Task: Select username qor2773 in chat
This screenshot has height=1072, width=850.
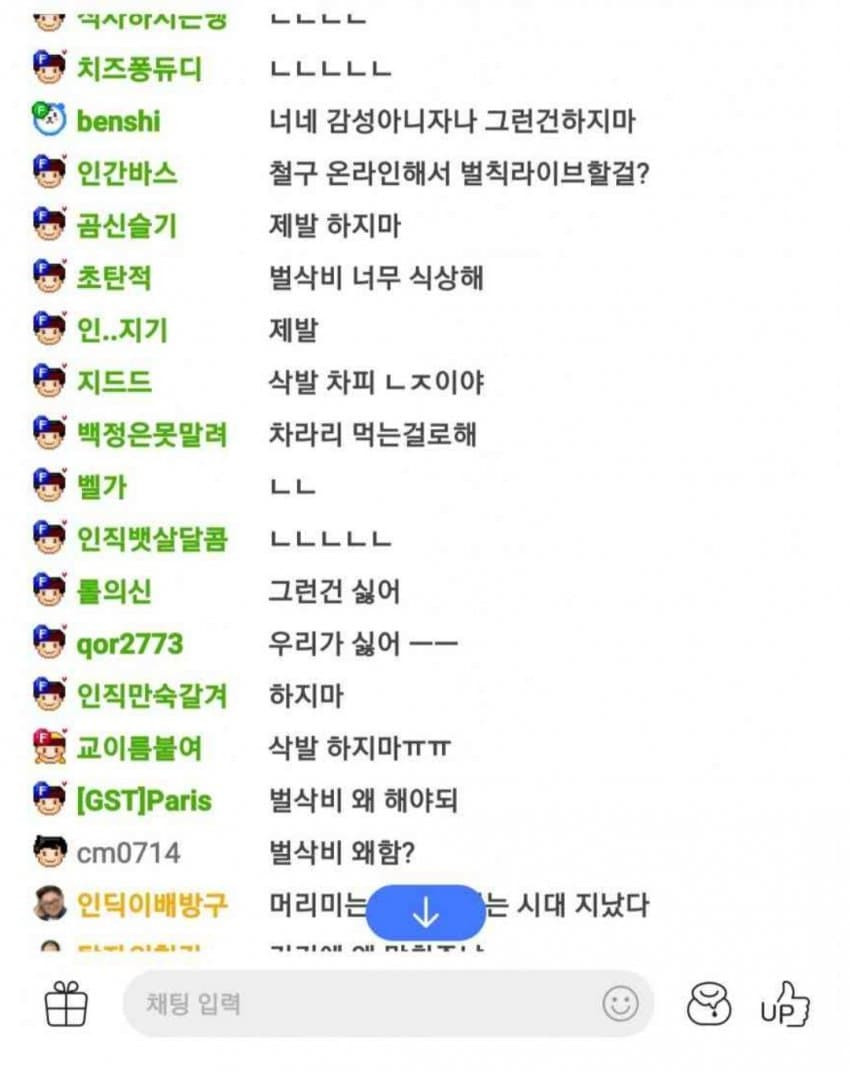Action: [130, 644]
